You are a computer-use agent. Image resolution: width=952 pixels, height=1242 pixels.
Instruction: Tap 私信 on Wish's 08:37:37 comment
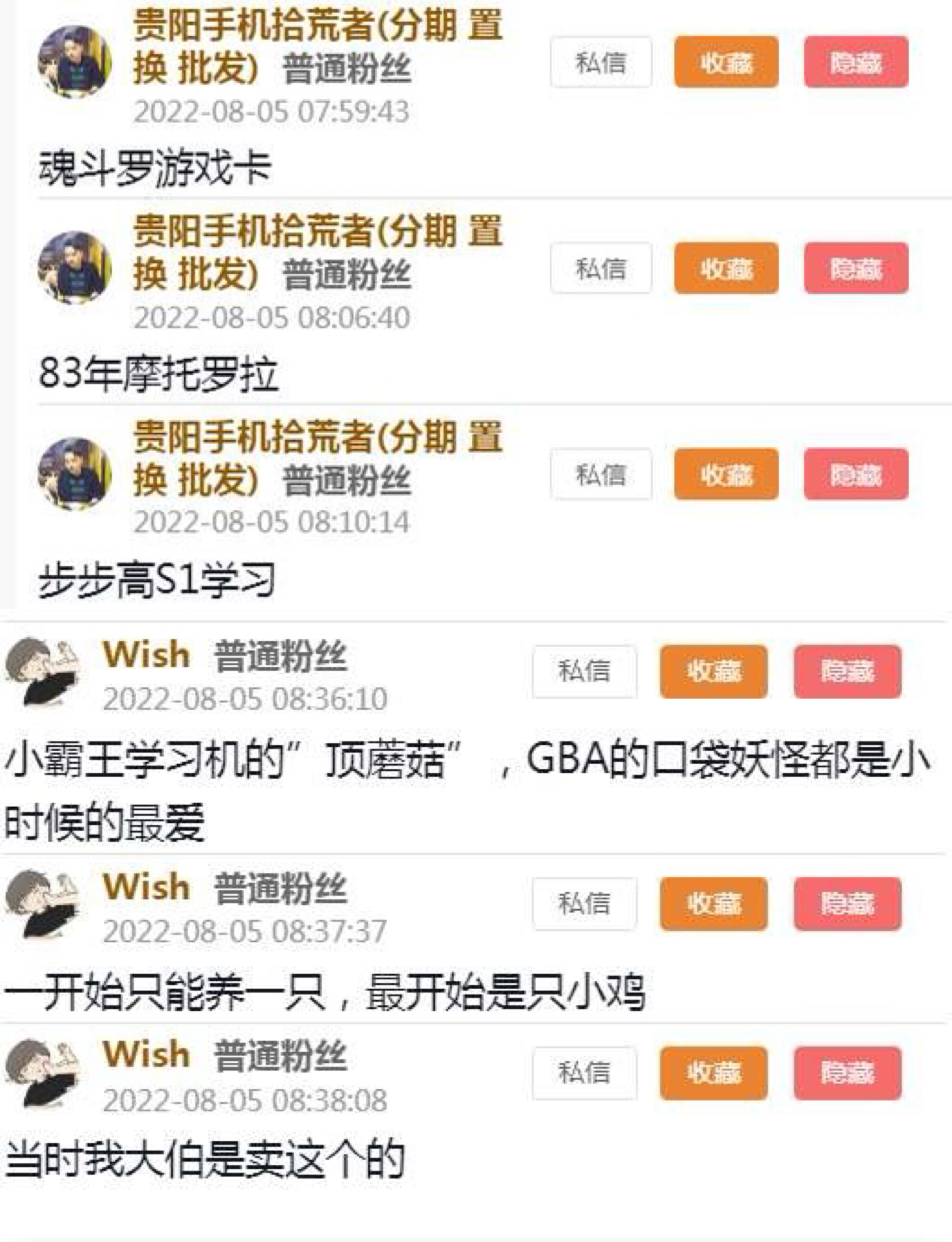[x=584, y=903]
